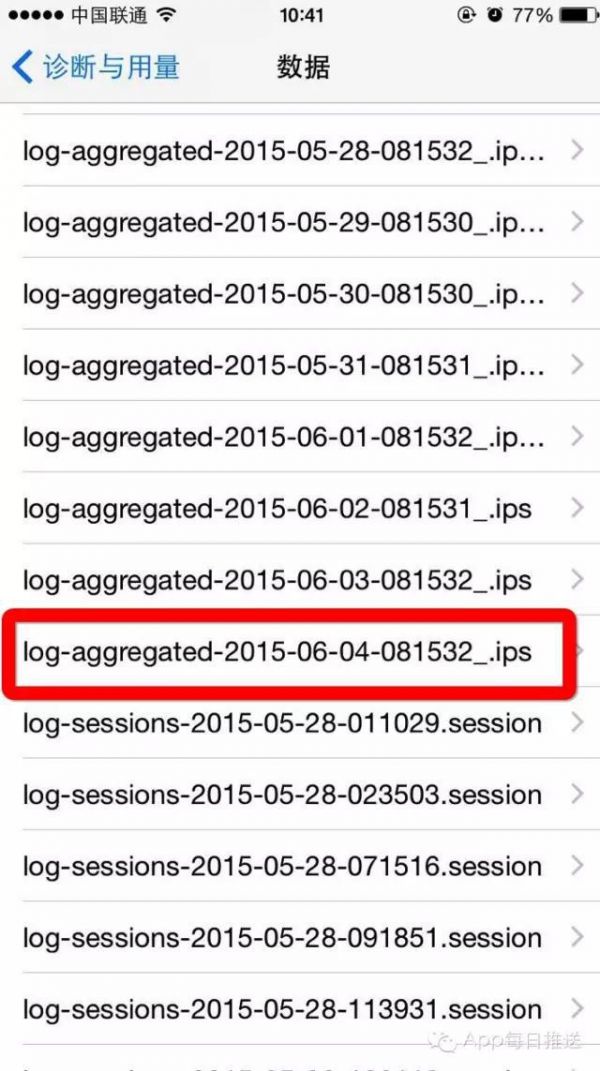
Task: Open log-sessions-2015-05-28-023503.session
Action: [x=285, y=795]
